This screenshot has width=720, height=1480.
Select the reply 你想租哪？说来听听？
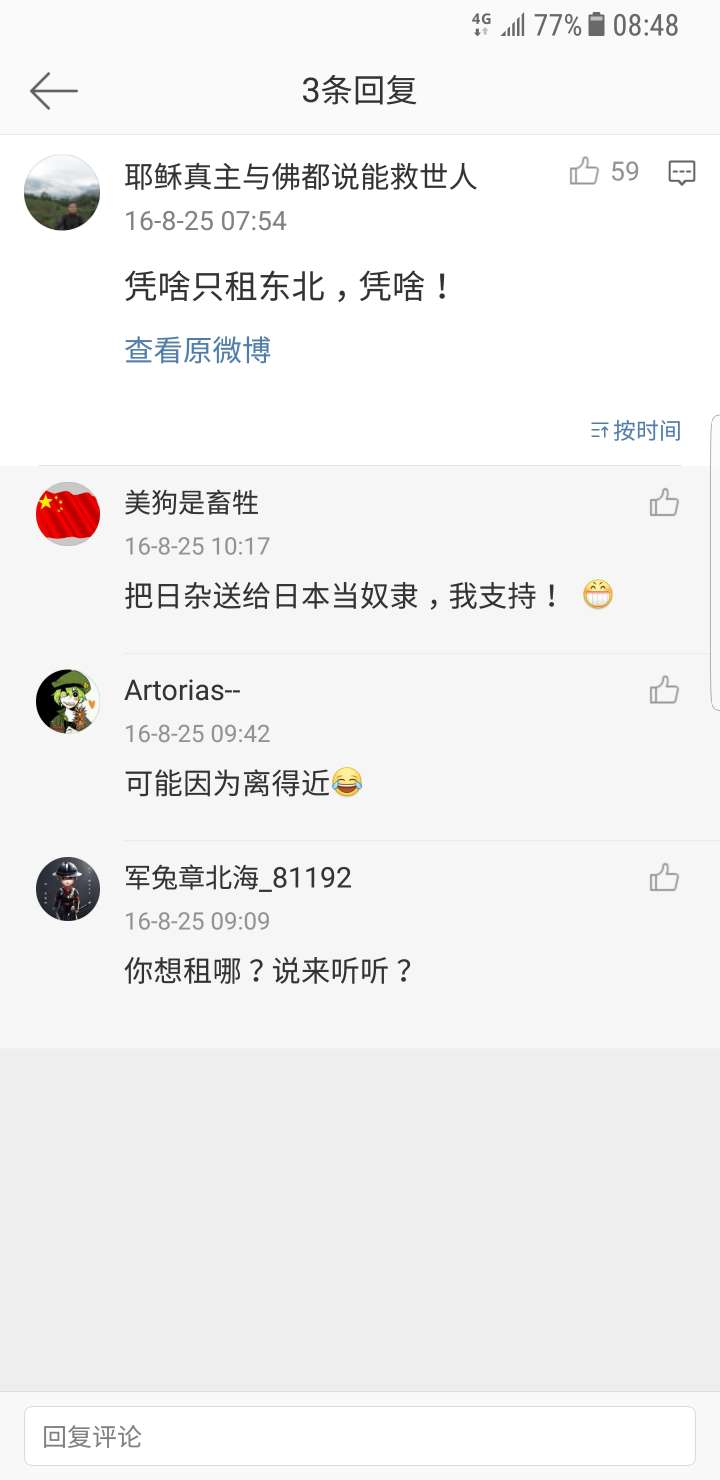[269, 970]
